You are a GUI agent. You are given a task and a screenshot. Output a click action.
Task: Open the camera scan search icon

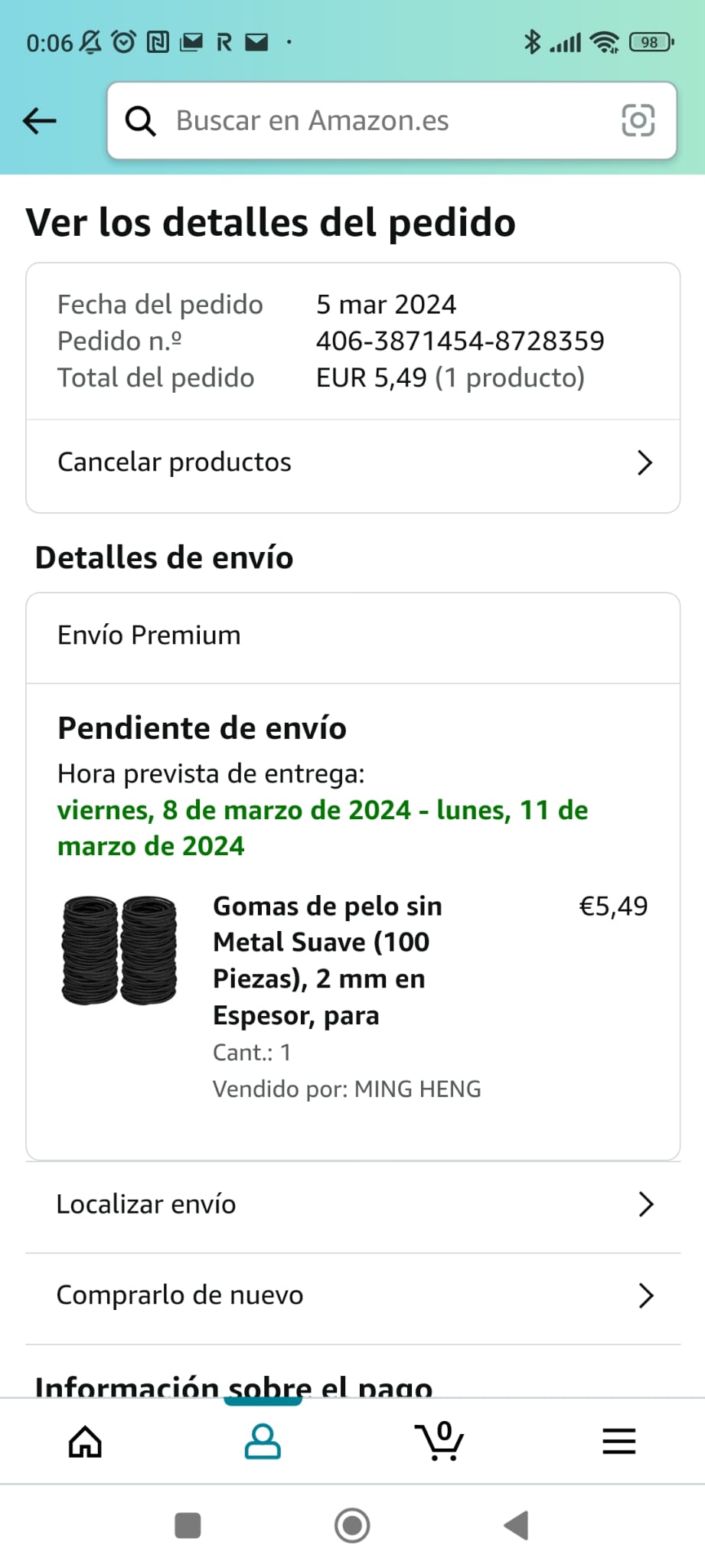pyautogui.click(x=638, y=121)
